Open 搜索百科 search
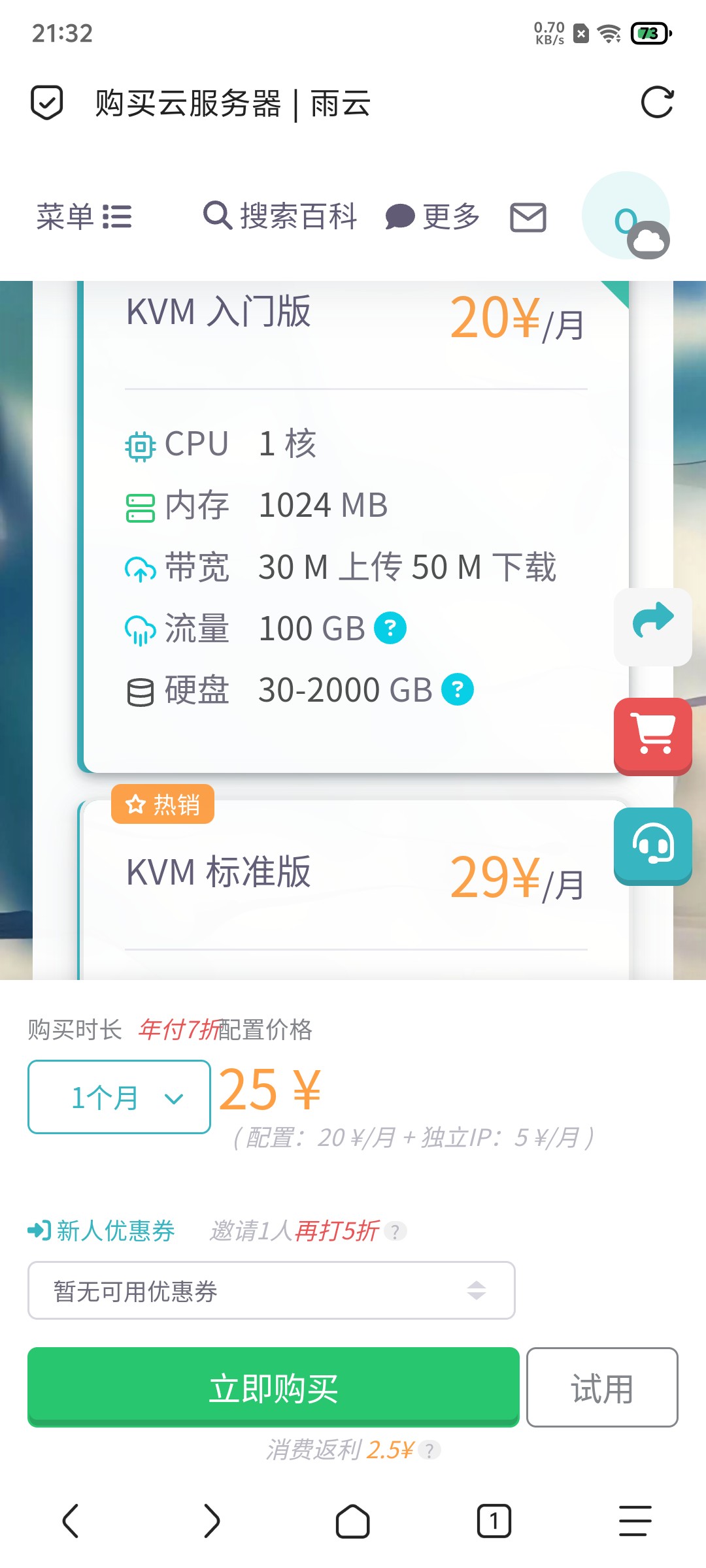706x1568 pixels. pyautogui.click(x=280, y=216)
